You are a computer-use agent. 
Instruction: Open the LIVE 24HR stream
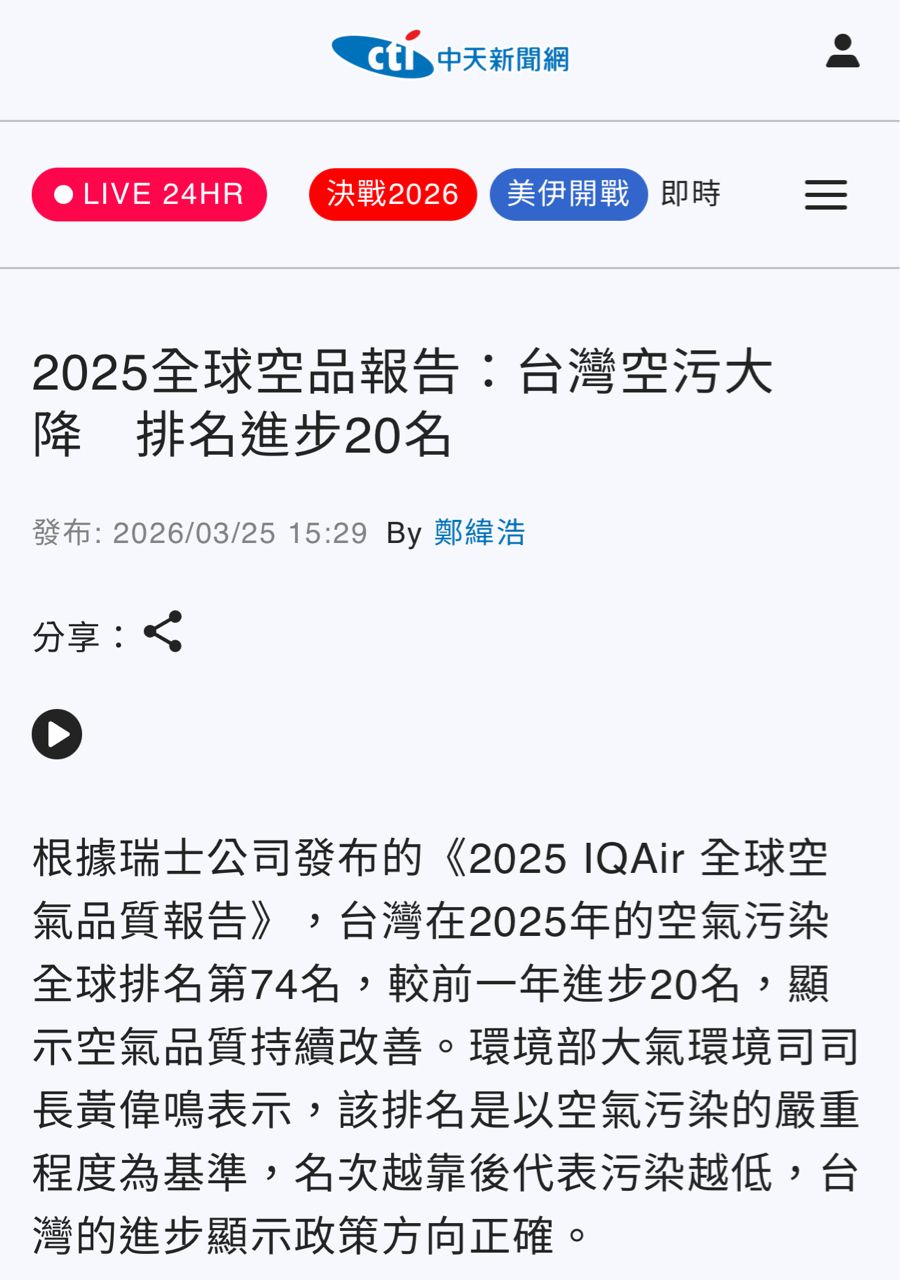click(x=149, y=194)
